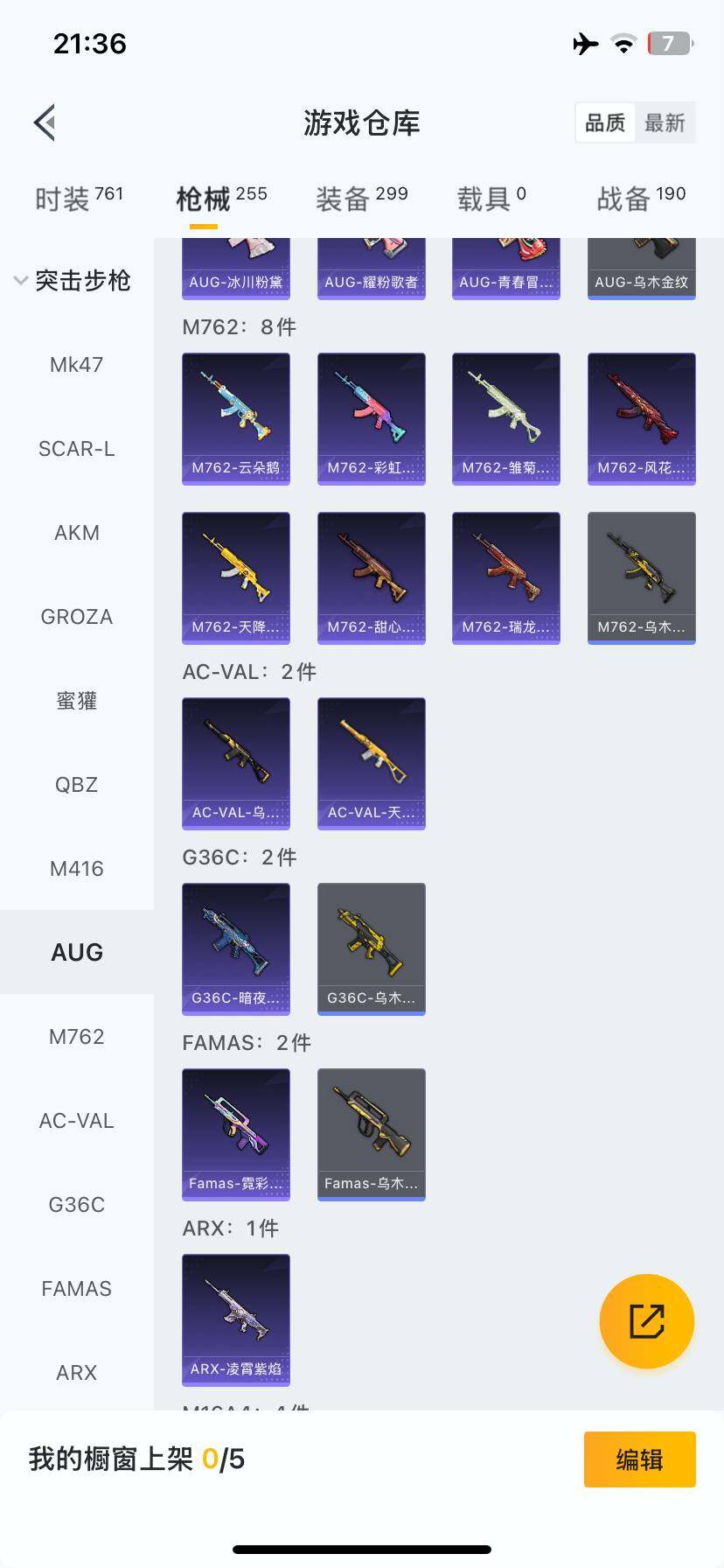Jump to the SCAR-L section
The image size is (724, 1568).
coord(77,449)
